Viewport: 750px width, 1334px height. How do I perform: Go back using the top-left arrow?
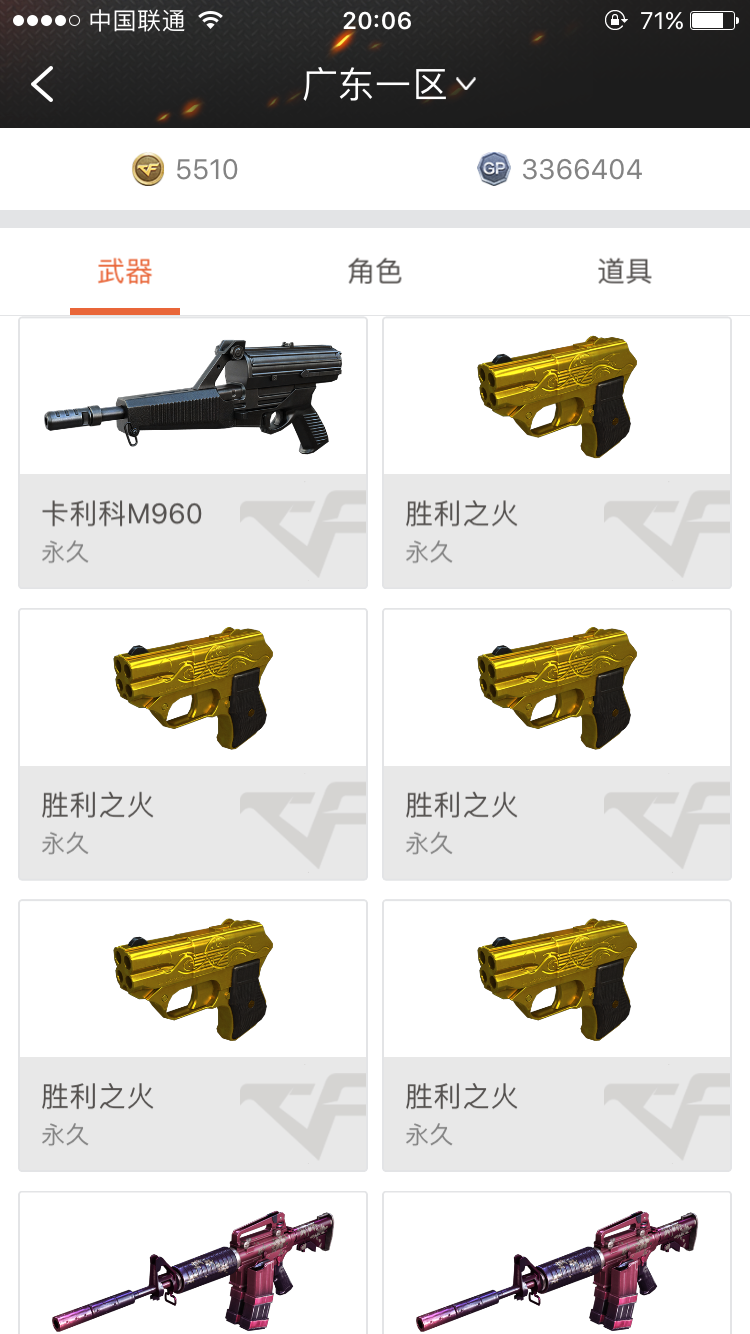[x=43, y=85]
